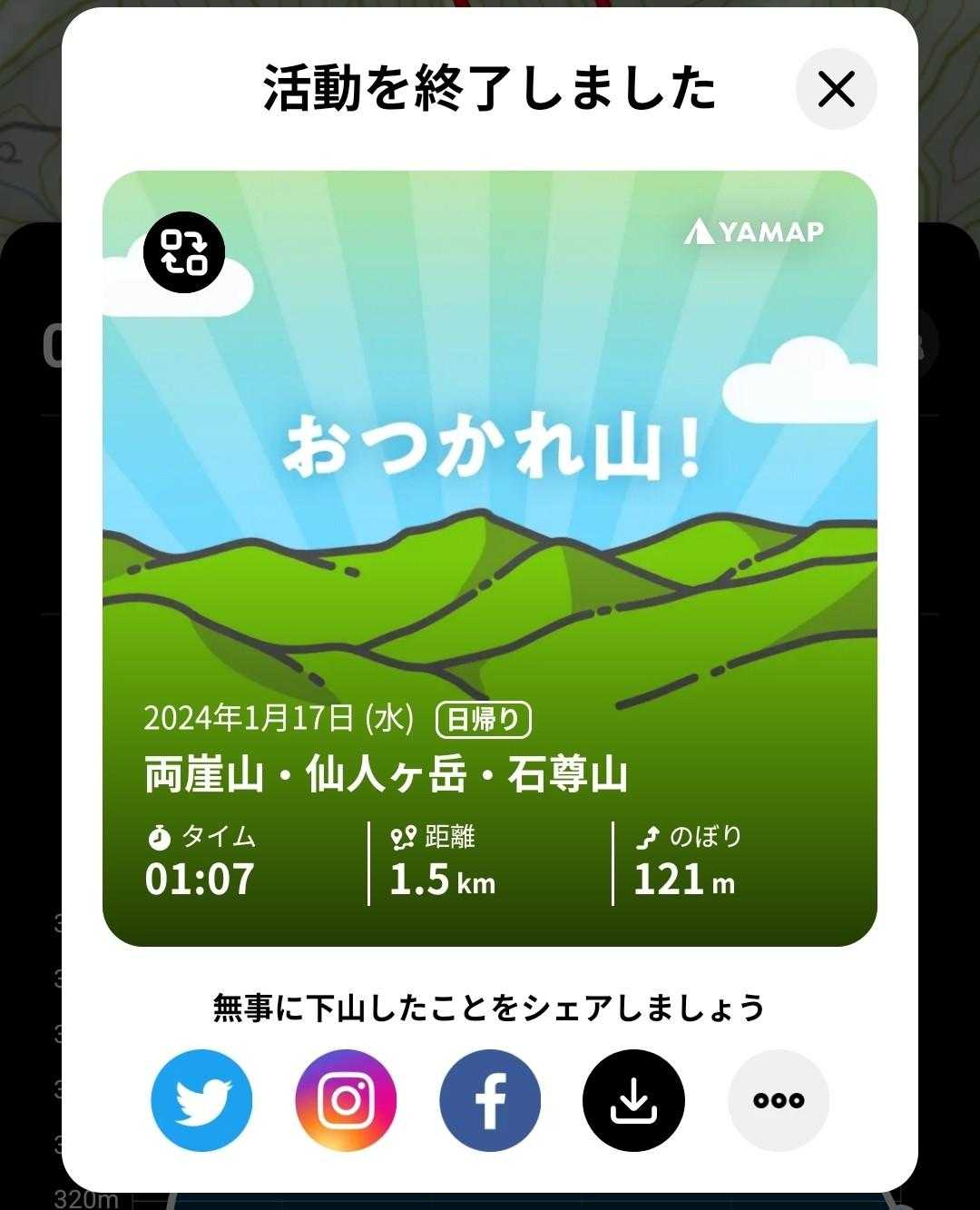Open more sharing options
Image resolution: width=980 pixels, height=1210 pixels.
click(x=779, y=1100)
